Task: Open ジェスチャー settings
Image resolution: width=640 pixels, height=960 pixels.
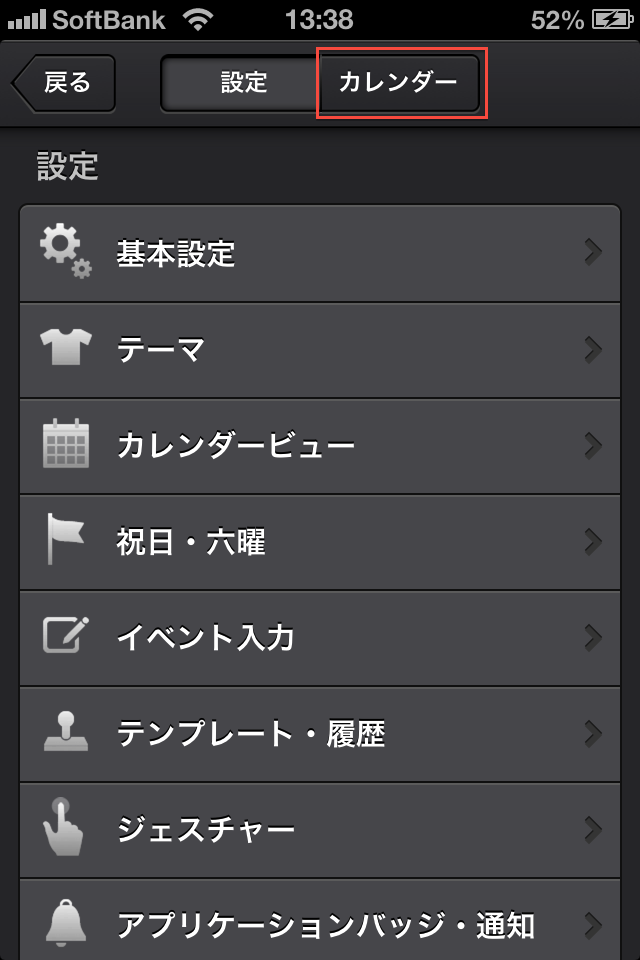Action: [x=320, y=829]
